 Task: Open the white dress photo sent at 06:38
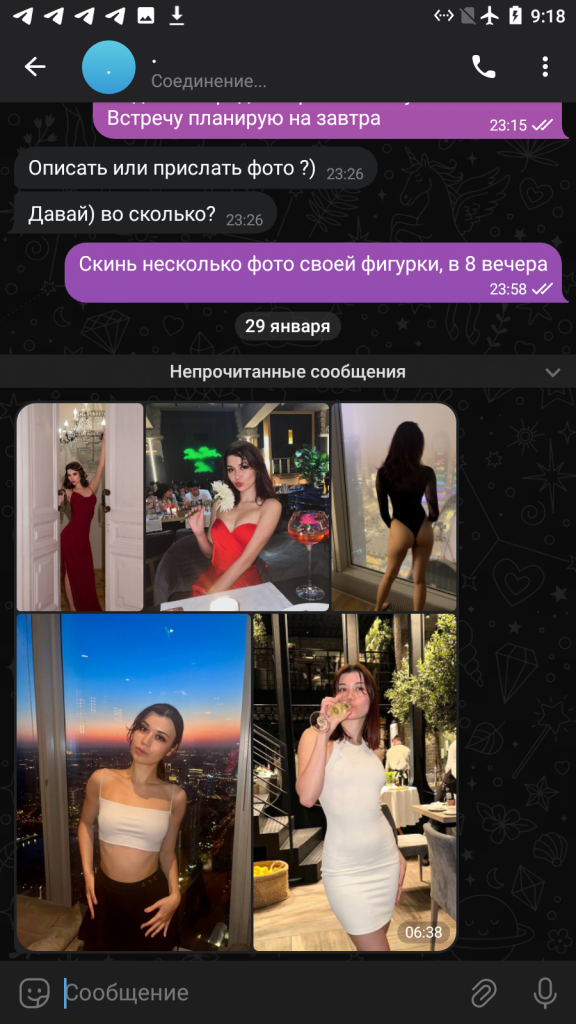(355, 782)
